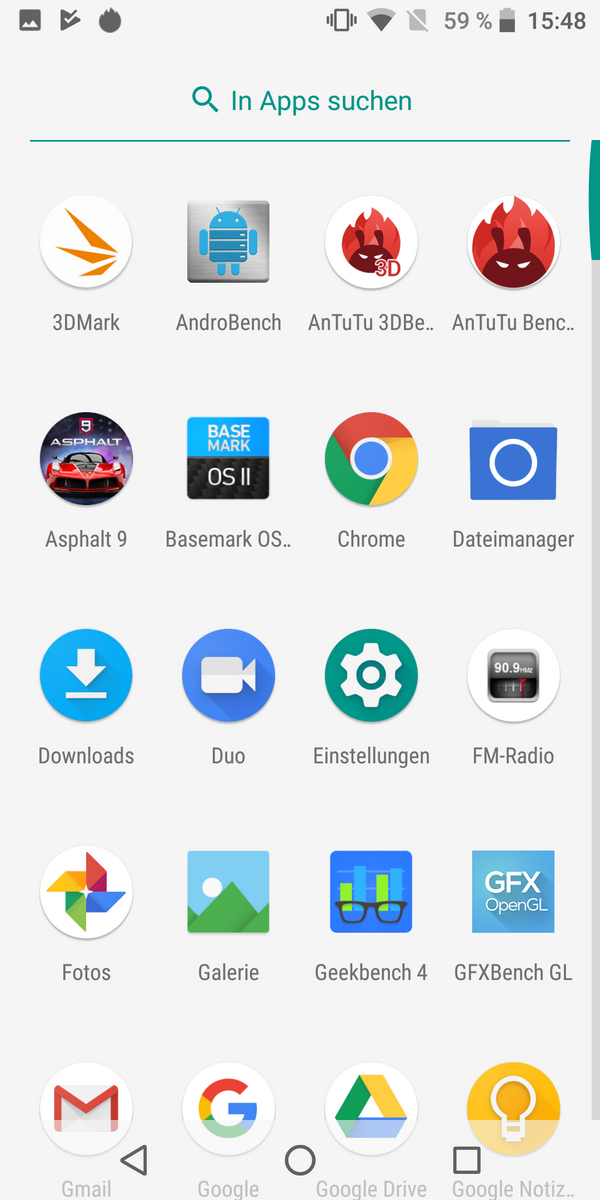The height and width of the screenshot is (1200, 600).
Task: Tap the home button in navigation bar
Action: point(300,1160)
